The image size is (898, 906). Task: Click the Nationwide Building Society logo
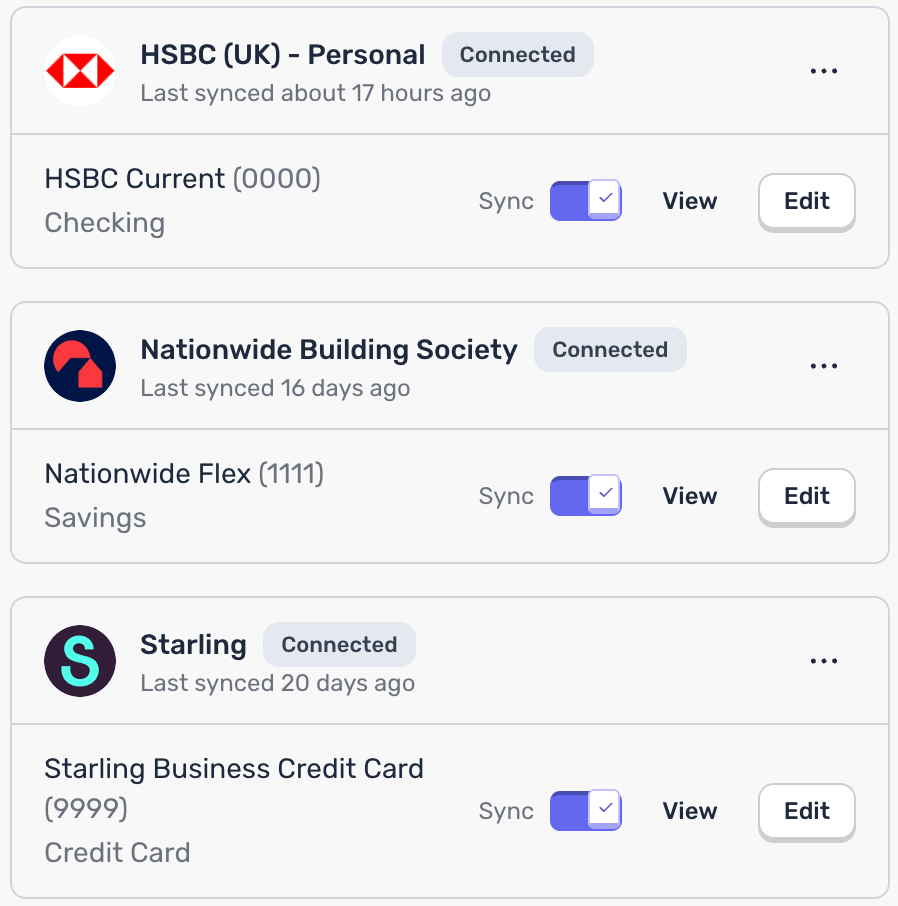tap(80, 366)
